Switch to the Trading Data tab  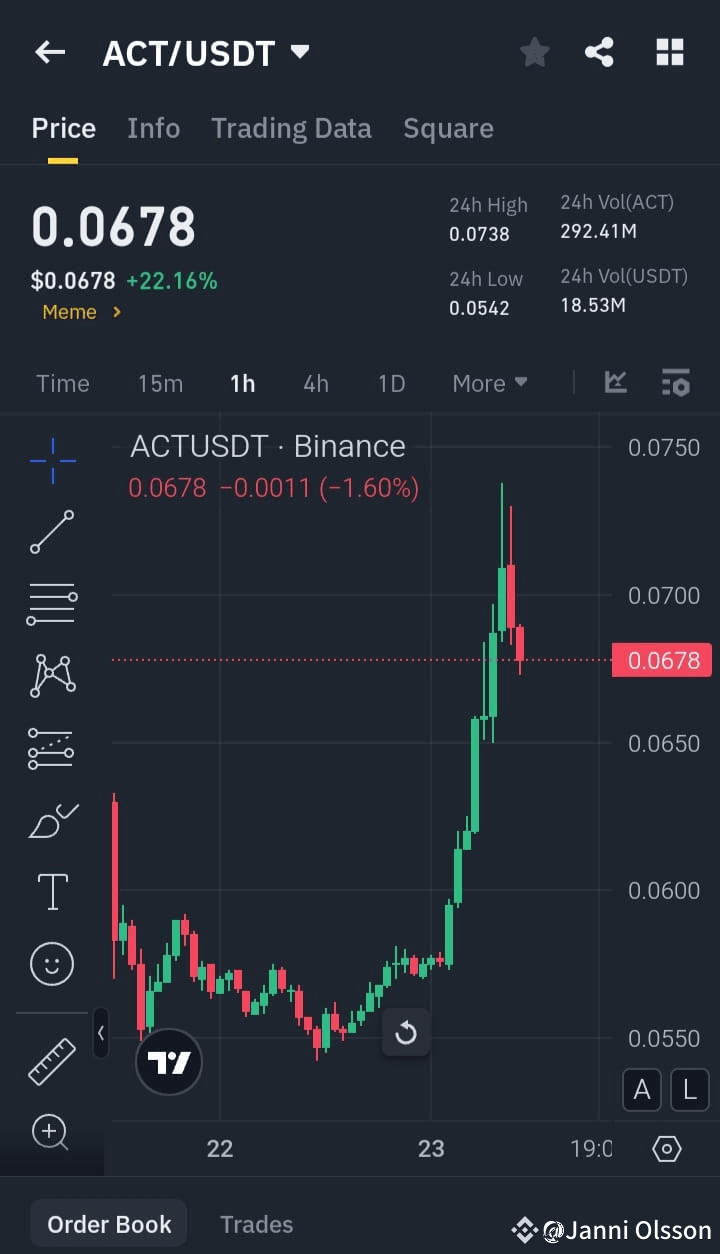[291, 128]
